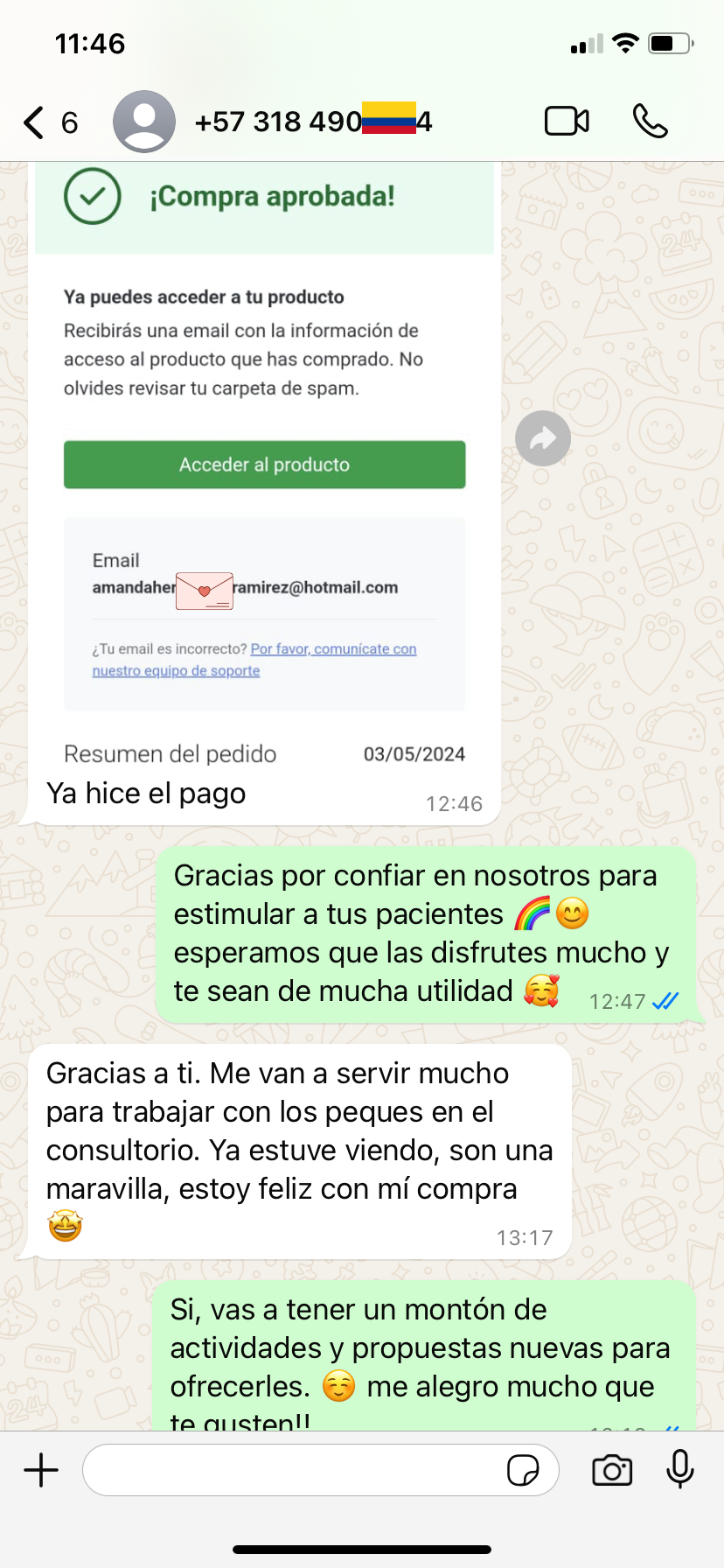
Task: Start a video call
Action: (567, 122)
